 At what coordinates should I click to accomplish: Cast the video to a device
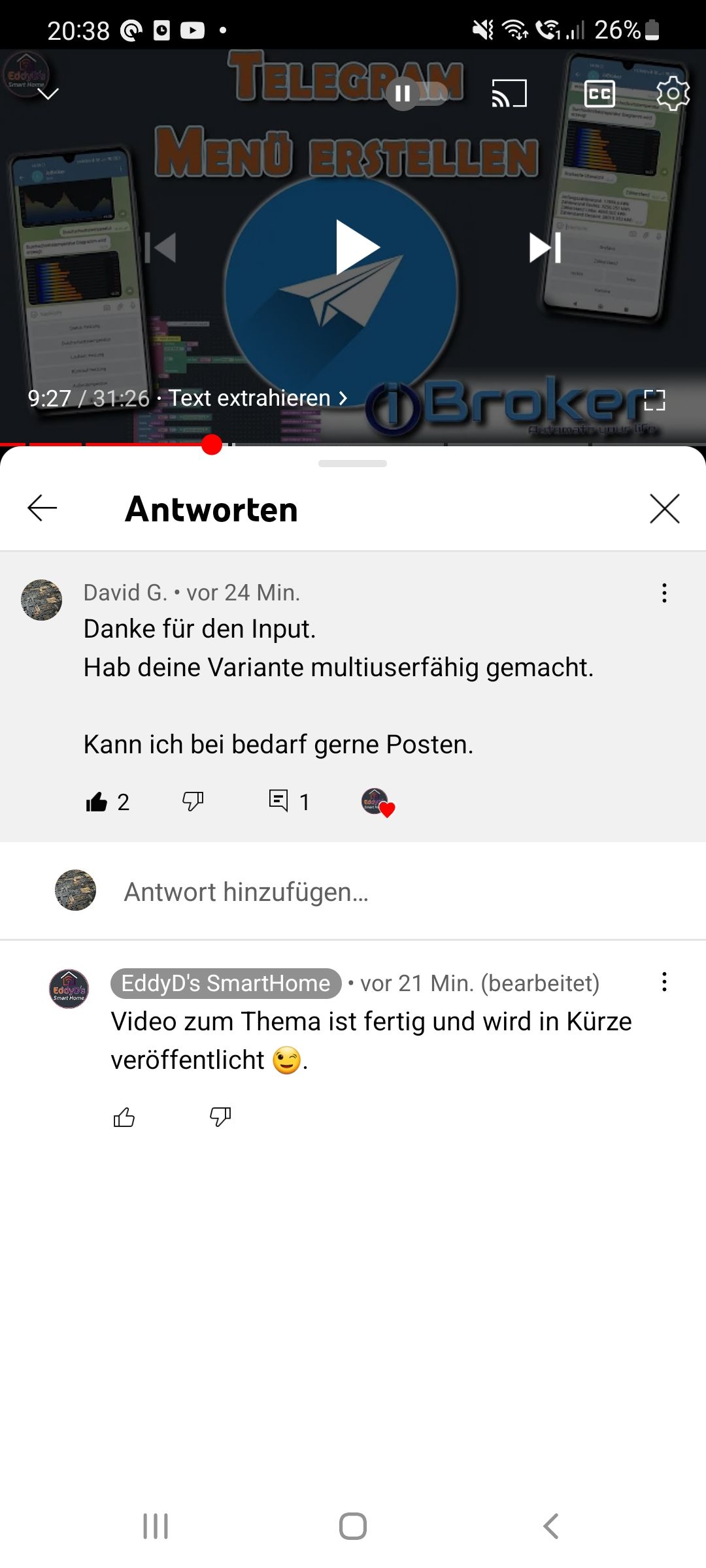[509, 93]
